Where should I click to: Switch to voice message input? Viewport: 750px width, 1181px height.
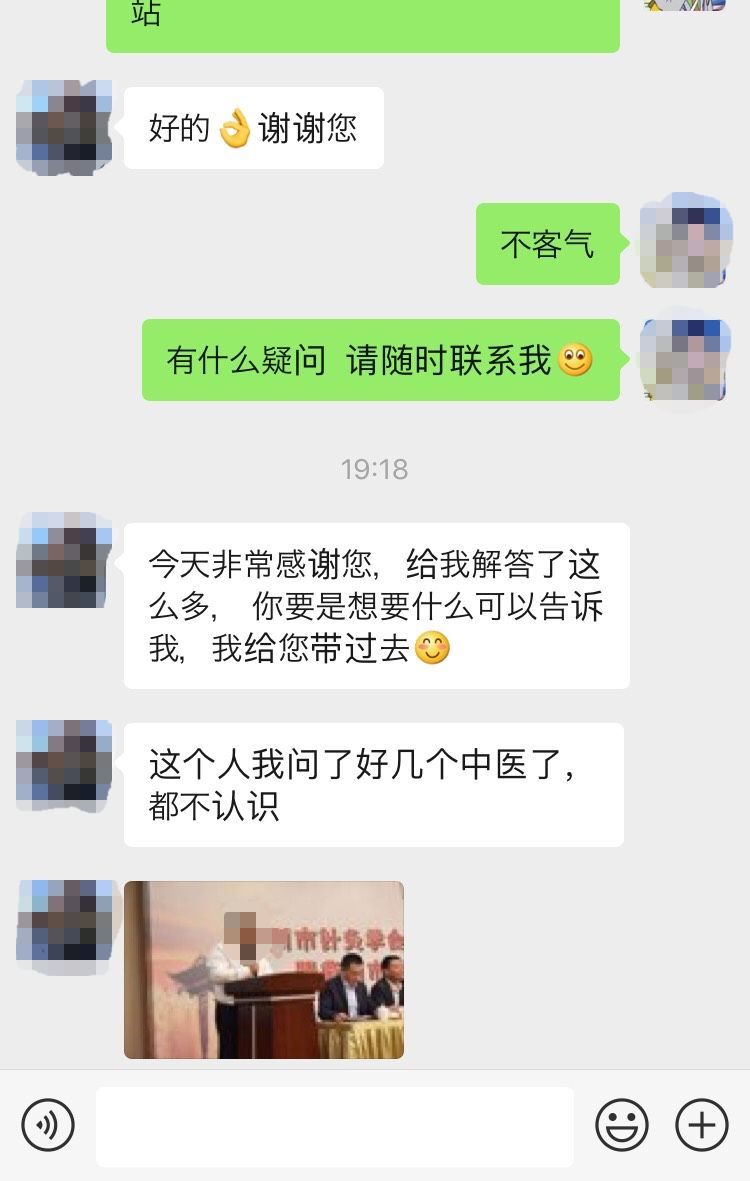point(48,1125)
